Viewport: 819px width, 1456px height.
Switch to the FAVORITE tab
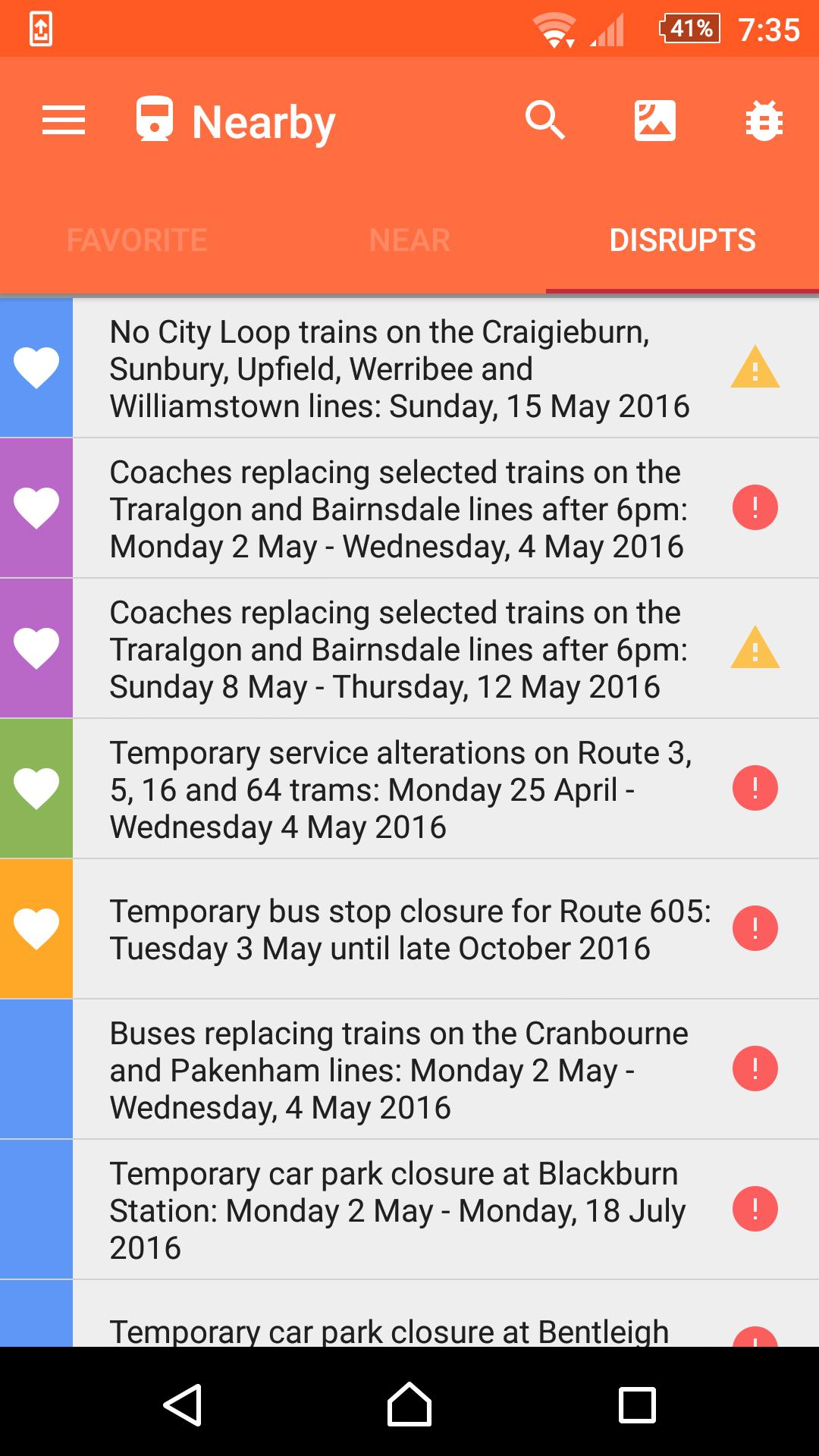coord(136,239)
